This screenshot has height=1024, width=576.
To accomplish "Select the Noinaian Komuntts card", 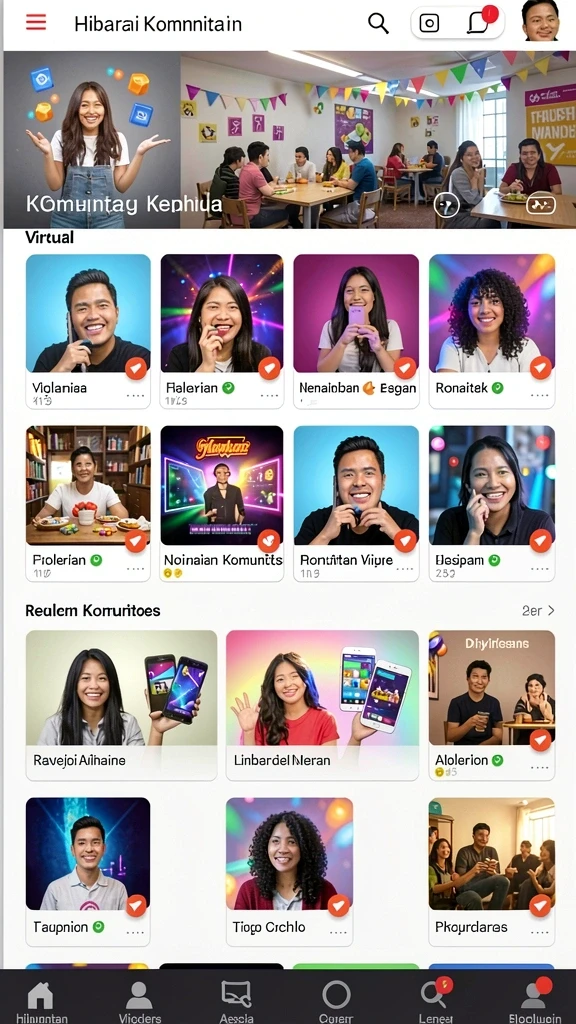I will click(222, 503).
